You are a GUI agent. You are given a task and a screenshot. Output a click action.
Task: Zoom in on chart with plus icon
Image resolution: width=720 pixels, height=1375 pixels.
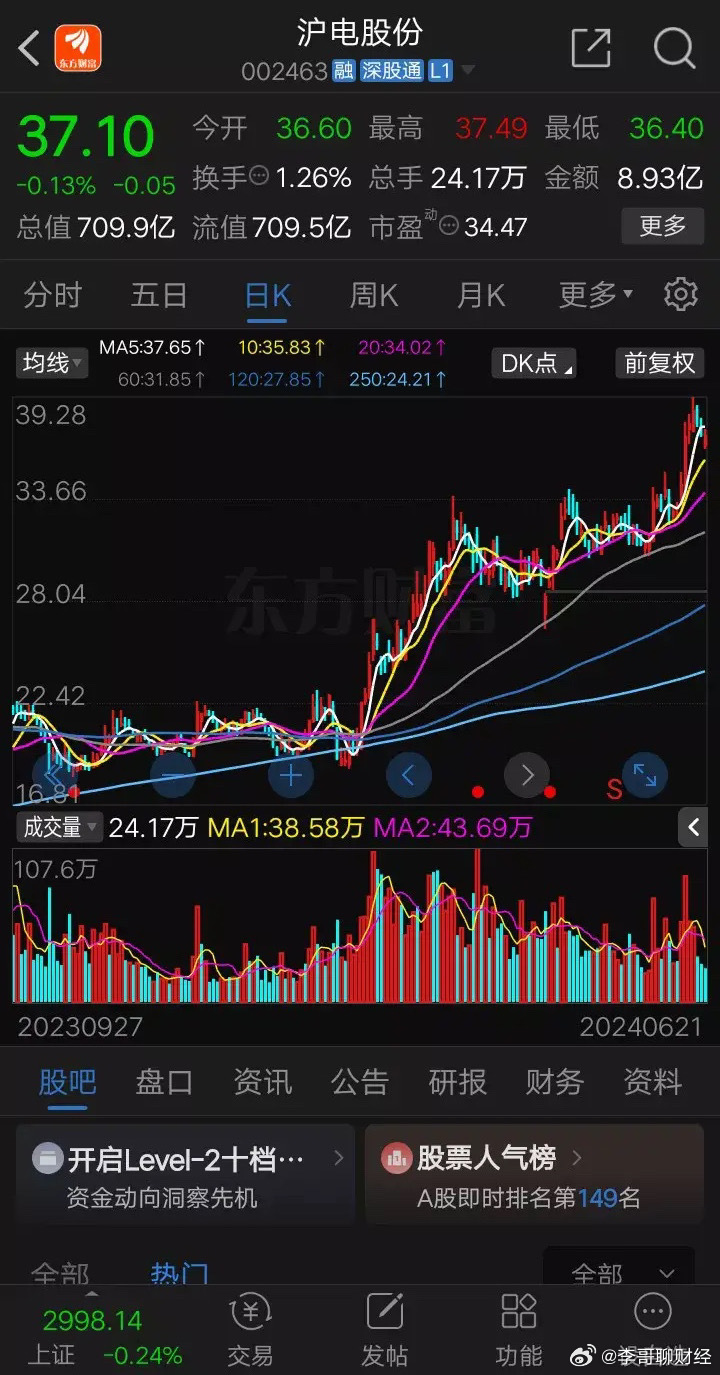290,775
